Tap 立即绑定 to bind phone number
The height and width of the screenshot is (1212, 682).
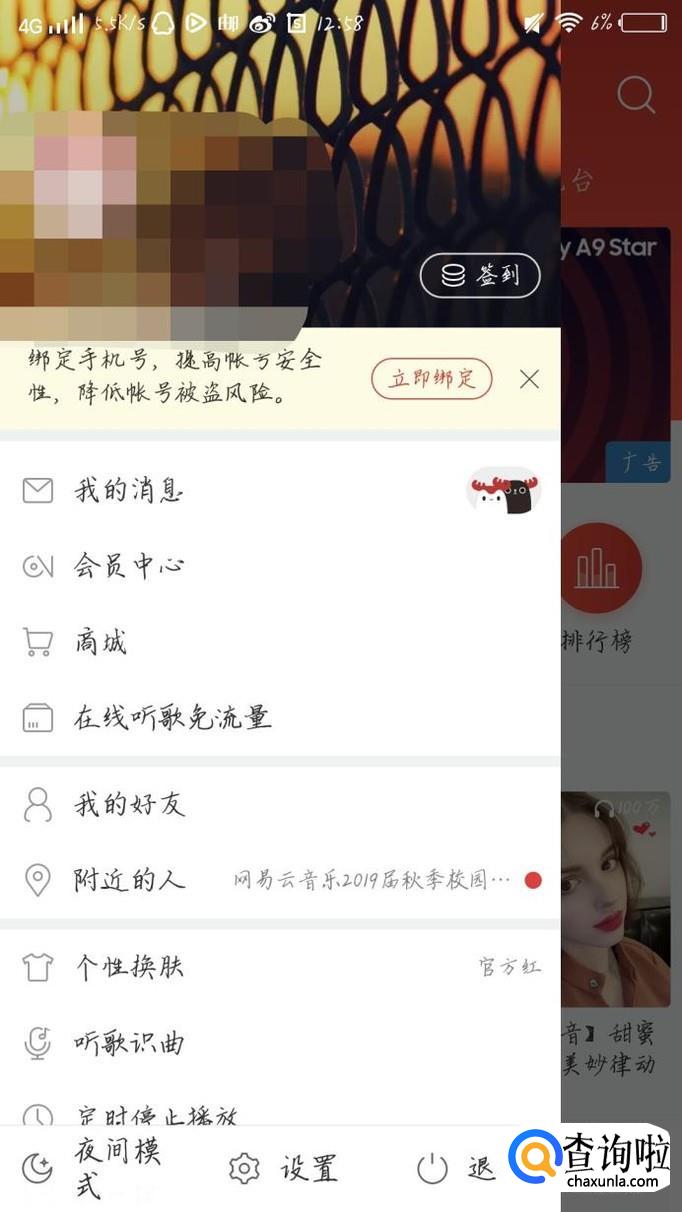431,379
